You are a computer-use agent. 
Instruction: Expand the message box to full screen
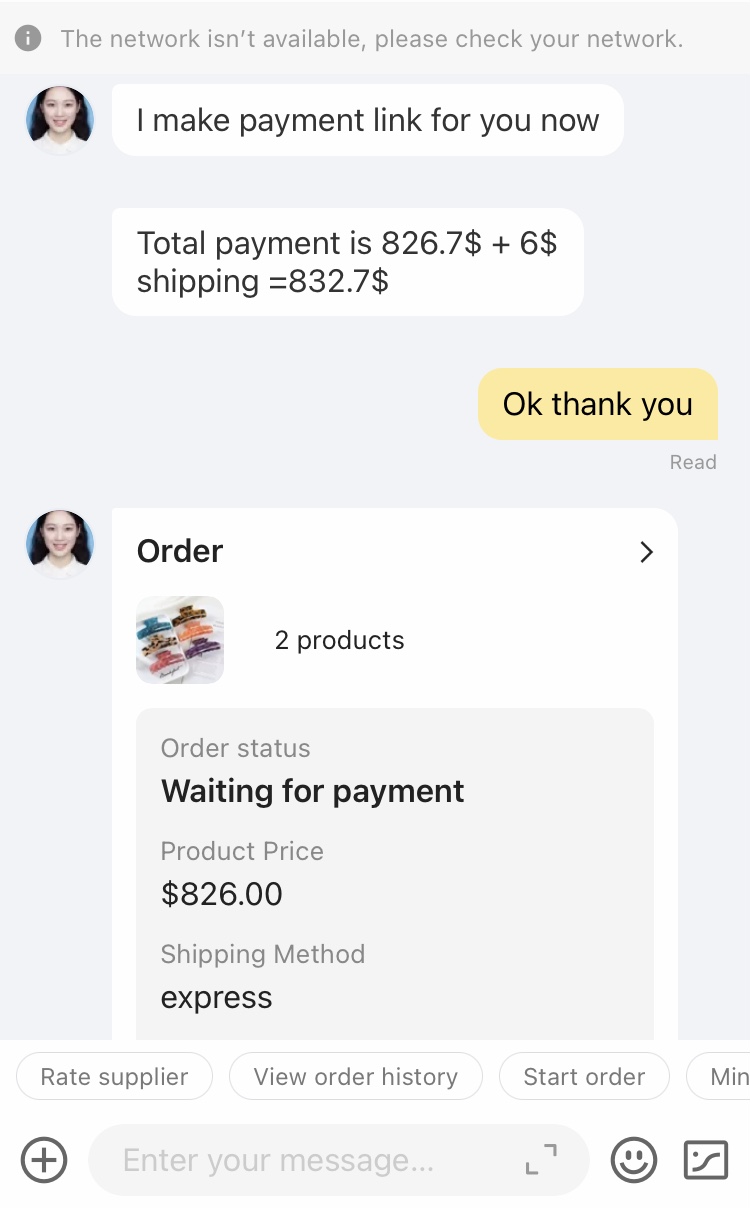(541, 1160)
